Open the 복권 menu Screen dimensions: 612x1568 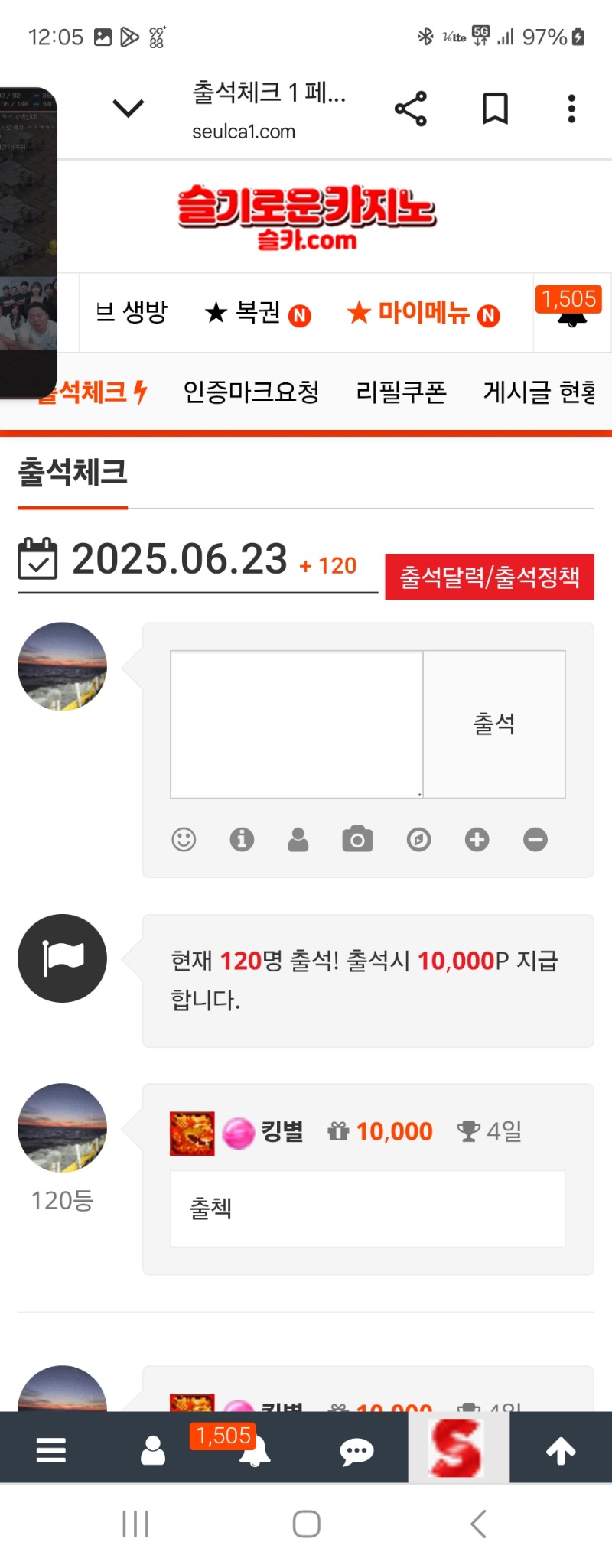pos(258,313)
